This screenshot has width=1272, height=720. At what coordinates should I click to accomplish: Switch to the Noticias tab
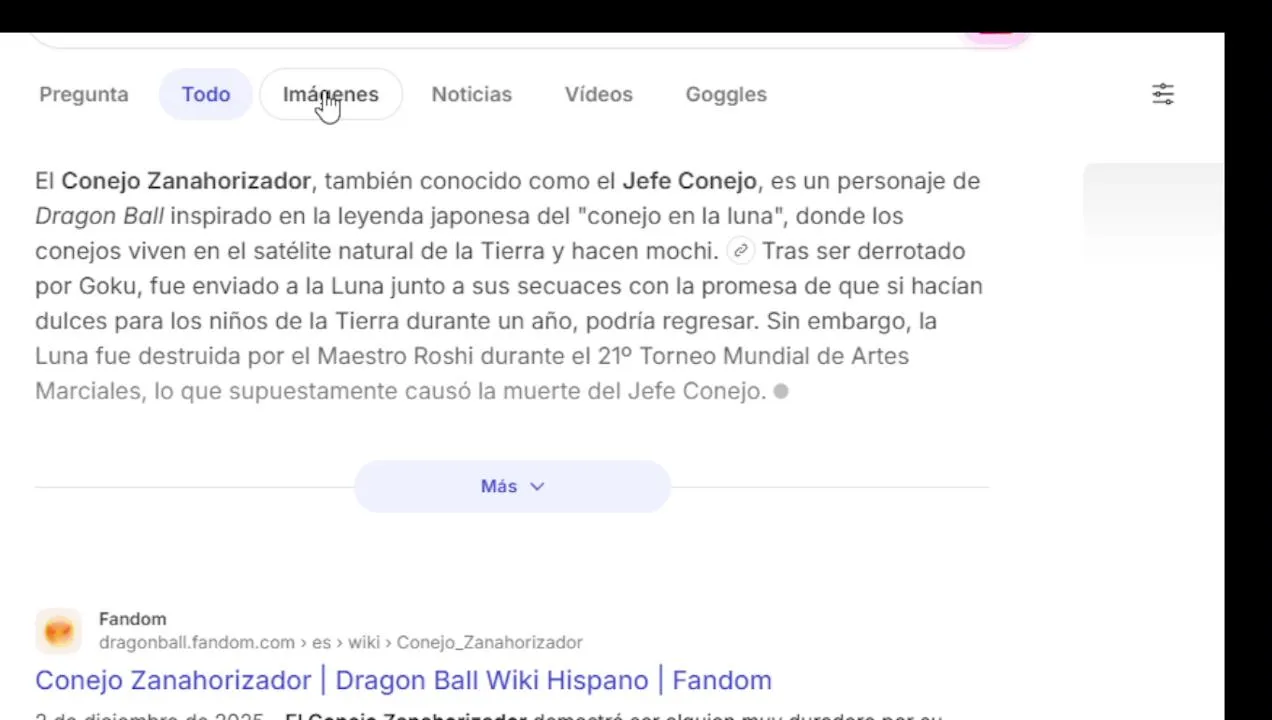[472, 94]
